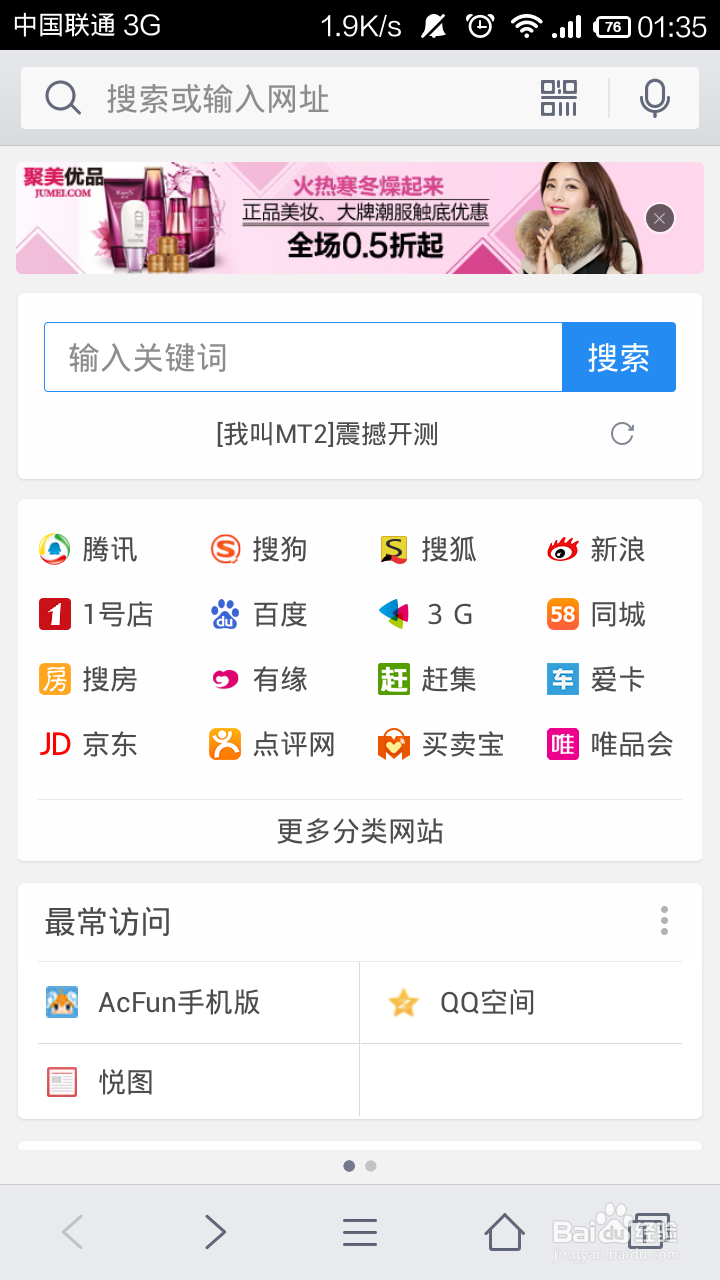Open the 淘宝-style 唯品会 site icon
Image resolution: width=720 pixels, height=1280 pixels.
point(610,744)
